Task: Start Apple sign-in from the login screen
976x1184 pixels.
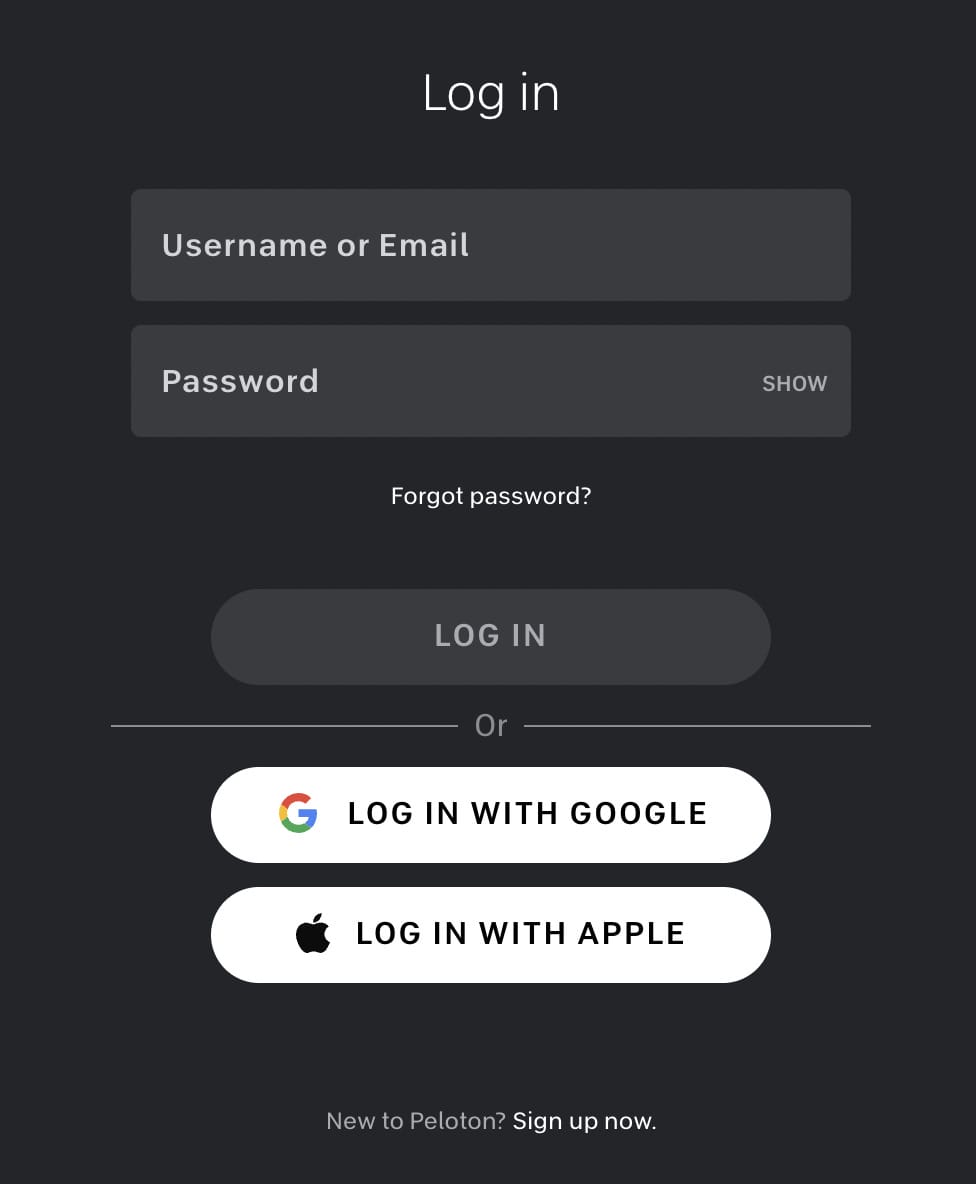Action: click(x=490, y=934)
